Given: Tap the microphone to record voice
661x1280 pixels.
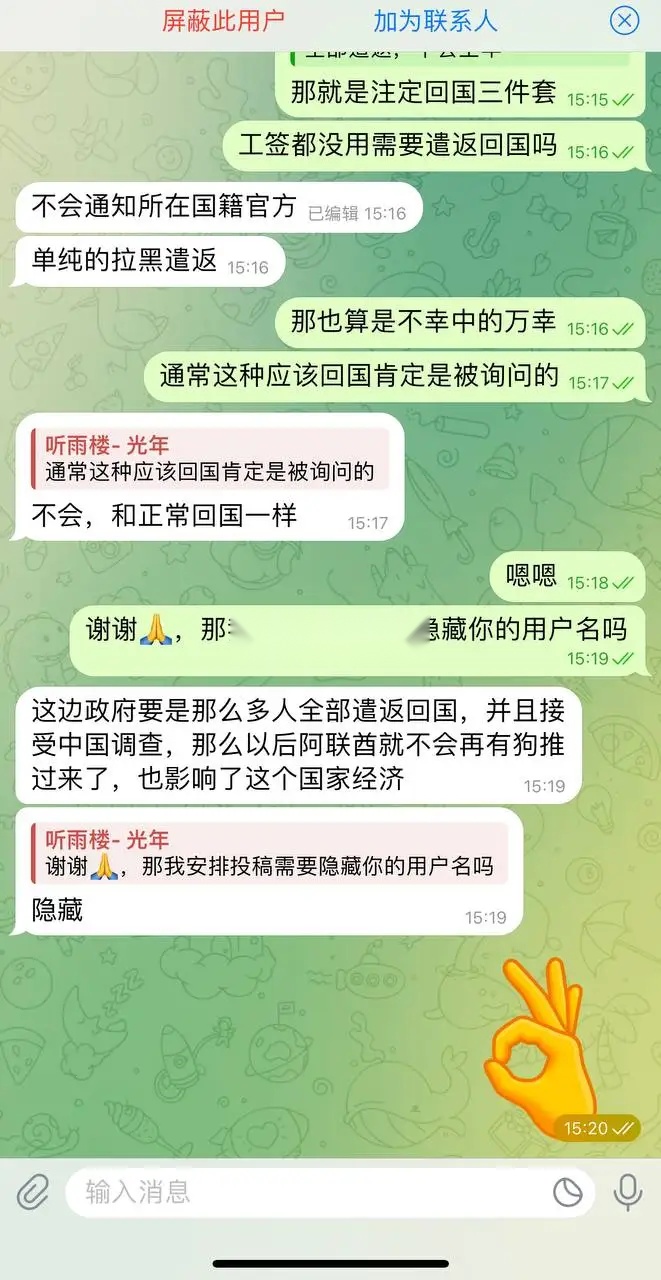Looking at the screenshot, I should 628,1191.
